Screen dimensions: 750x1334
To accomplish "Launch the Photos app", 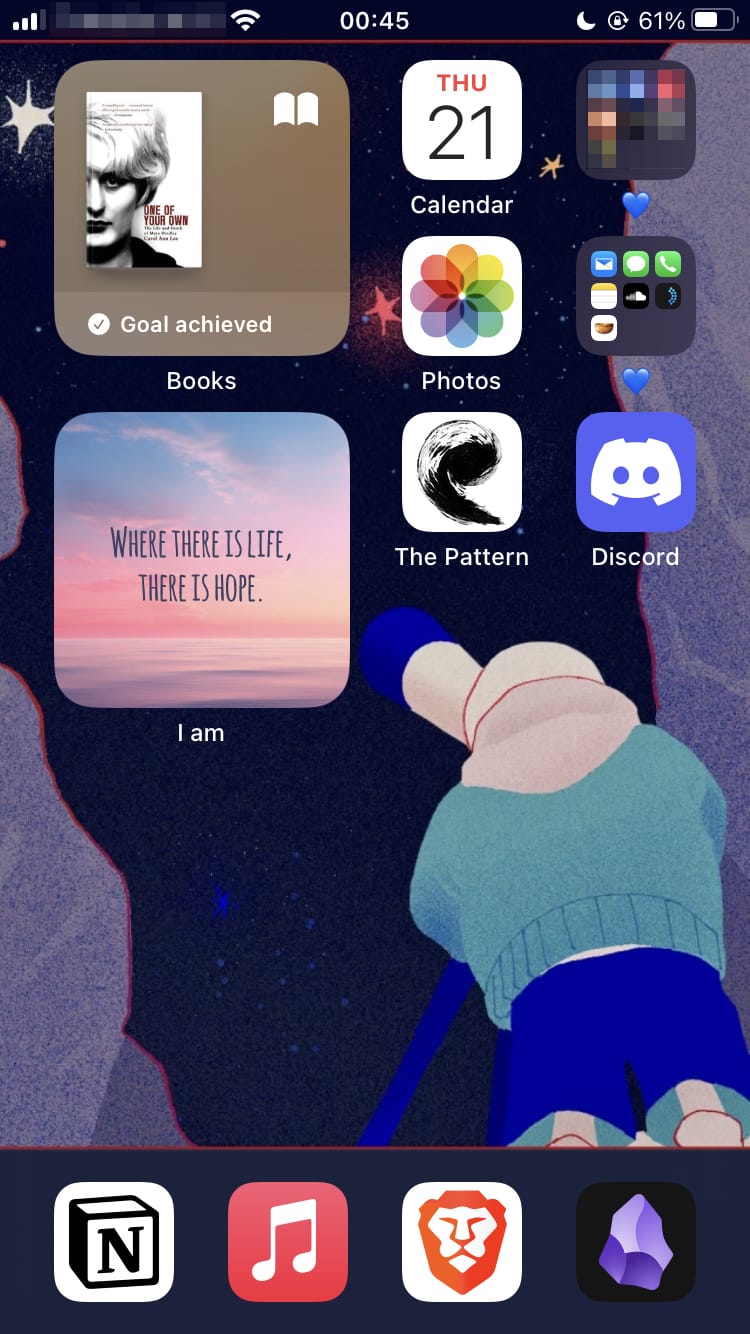I will click(461, 296).
